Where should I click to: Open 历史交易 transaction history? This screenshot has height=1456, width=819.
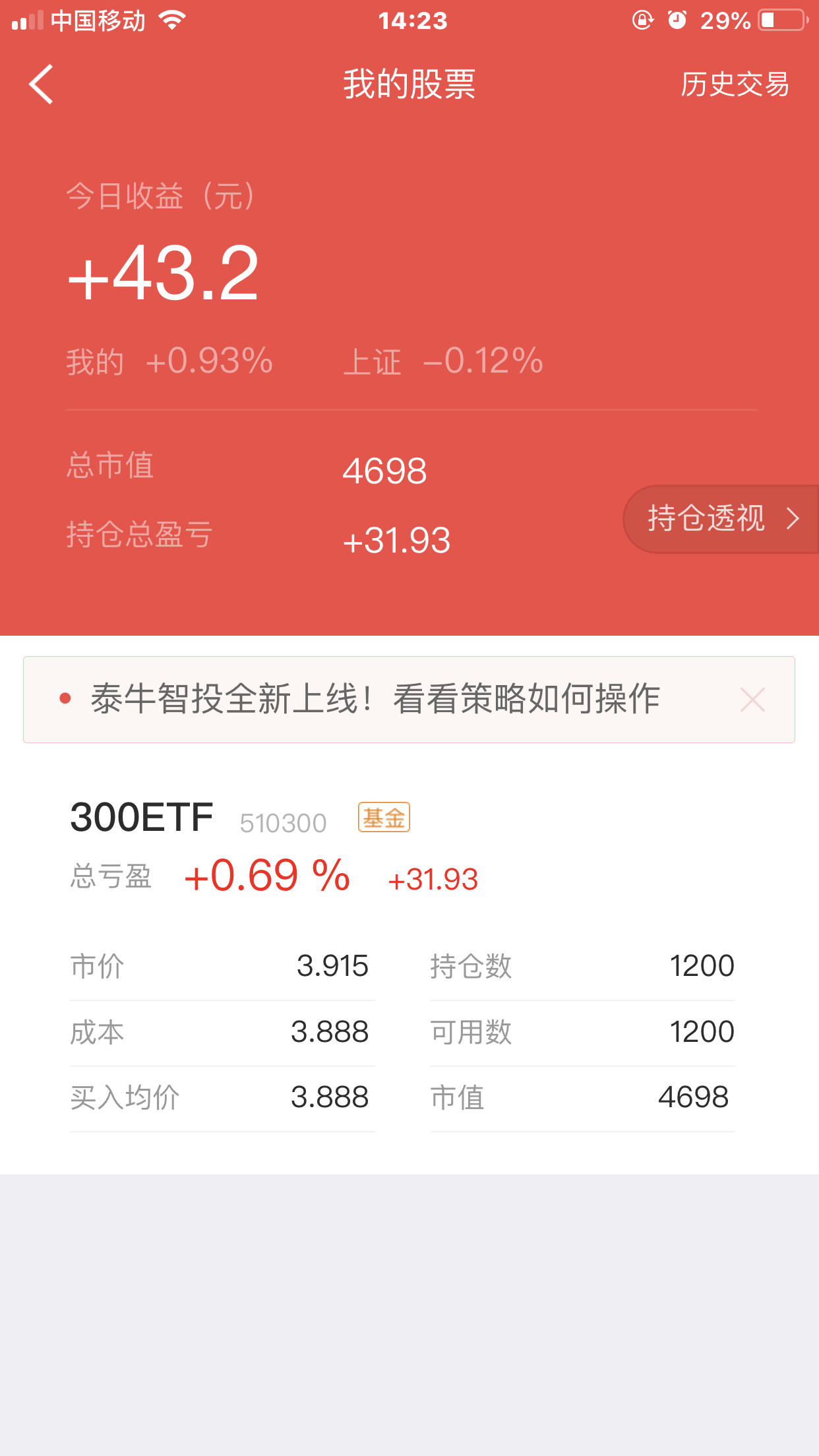click(735, 84)
